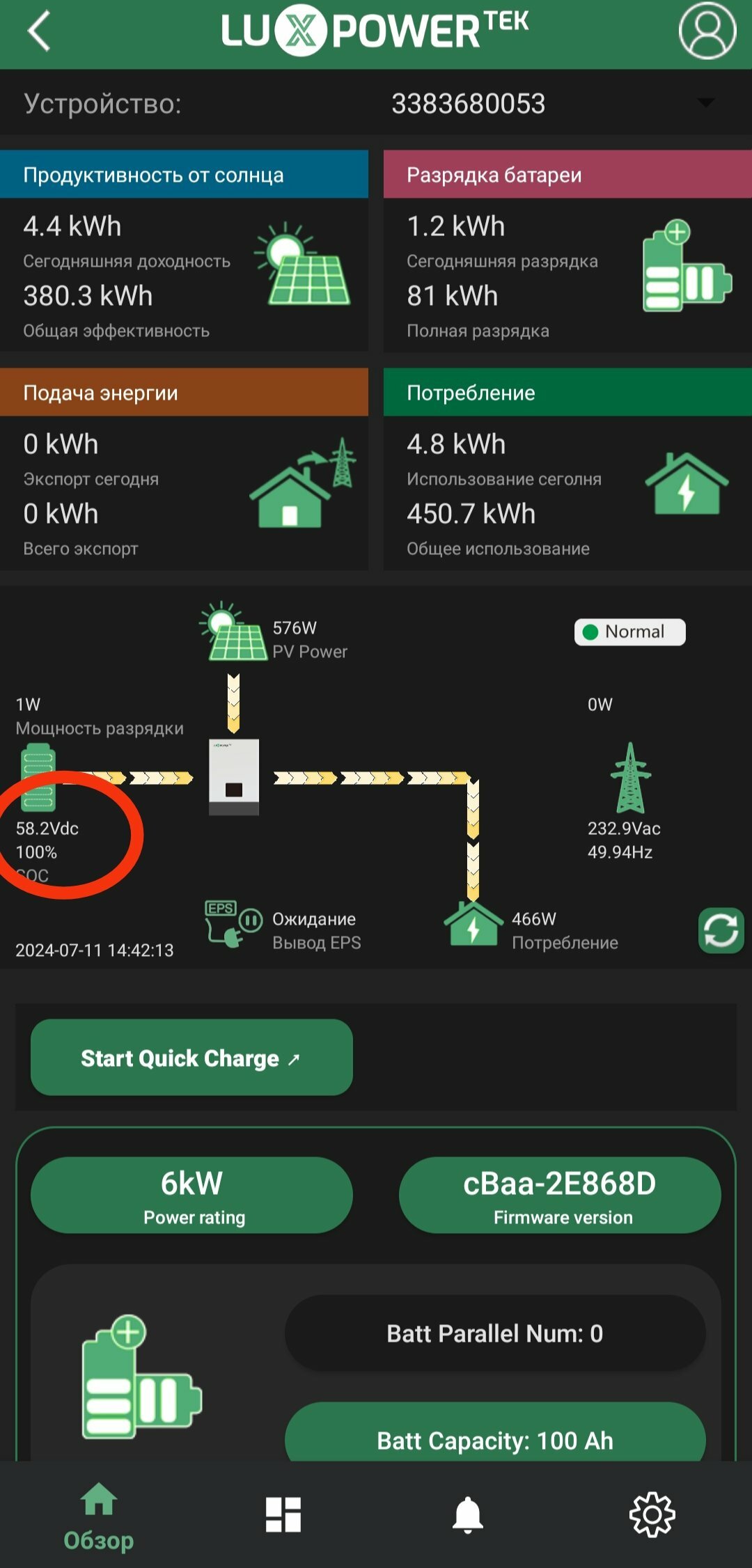The height and width of the screenshot is (1568, 752).
Task: Refresh the power flow data
Action: point(721,930)
